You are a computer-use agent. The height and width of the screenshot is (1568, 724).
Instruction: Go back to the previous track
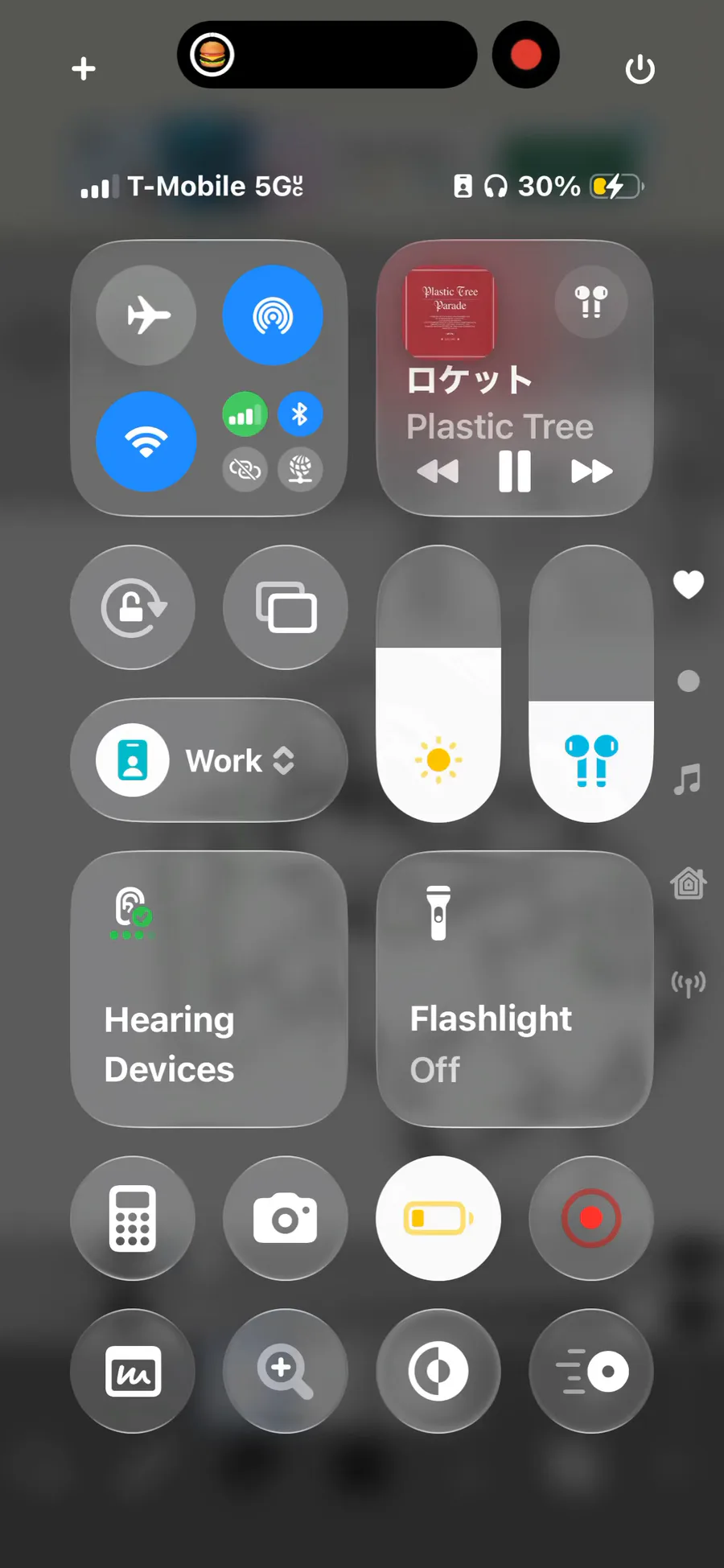(x=438, y=471)
